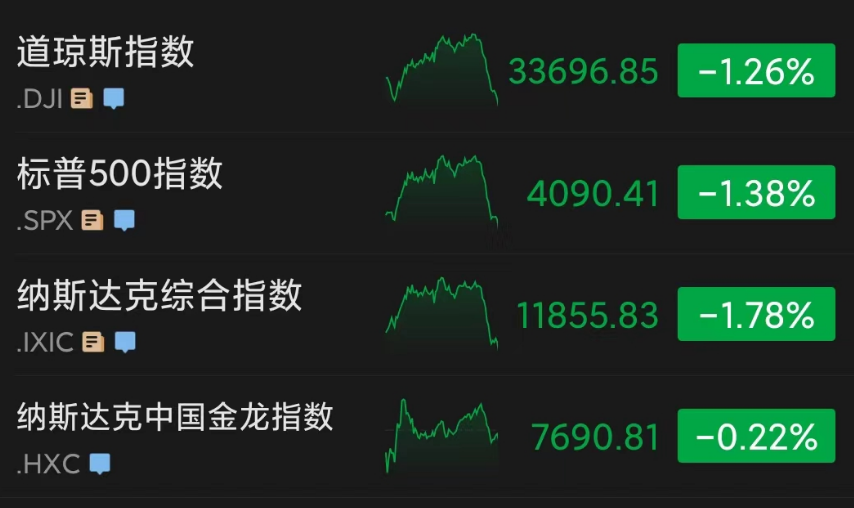This screenshot has height=508, width=854.
Task: Tap the -1.26% change button
Action: 756,71
